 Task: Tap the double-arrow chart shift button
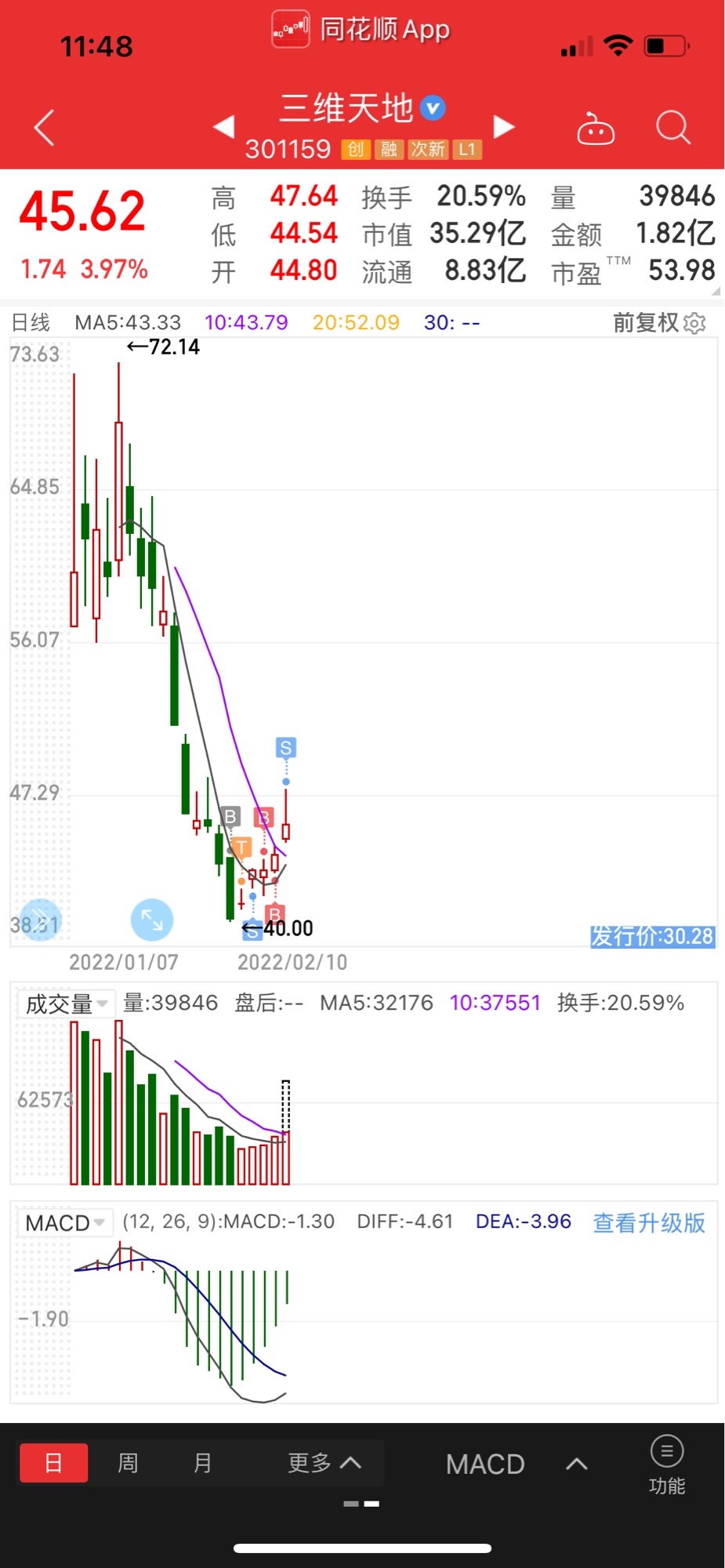tap(40, 920)
